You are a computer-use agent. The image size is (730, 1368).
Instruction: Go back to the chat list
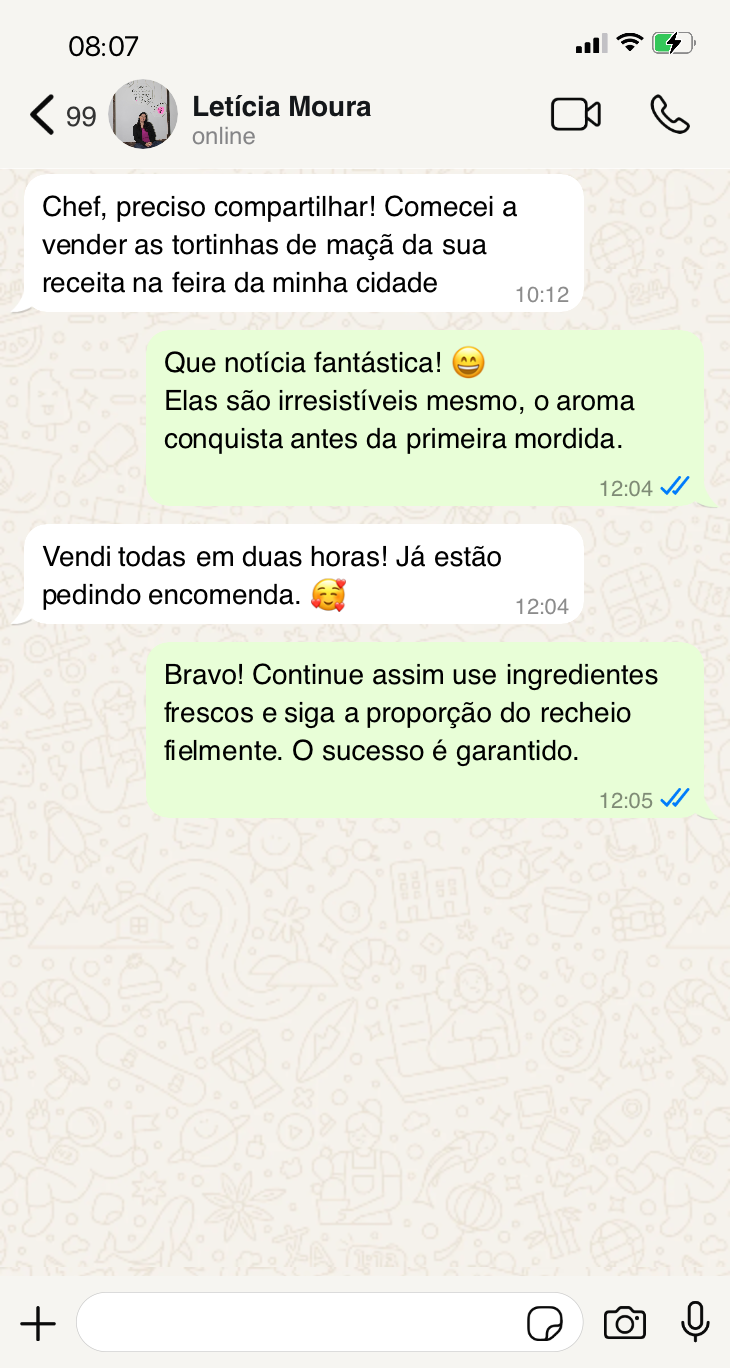[44, 115]
